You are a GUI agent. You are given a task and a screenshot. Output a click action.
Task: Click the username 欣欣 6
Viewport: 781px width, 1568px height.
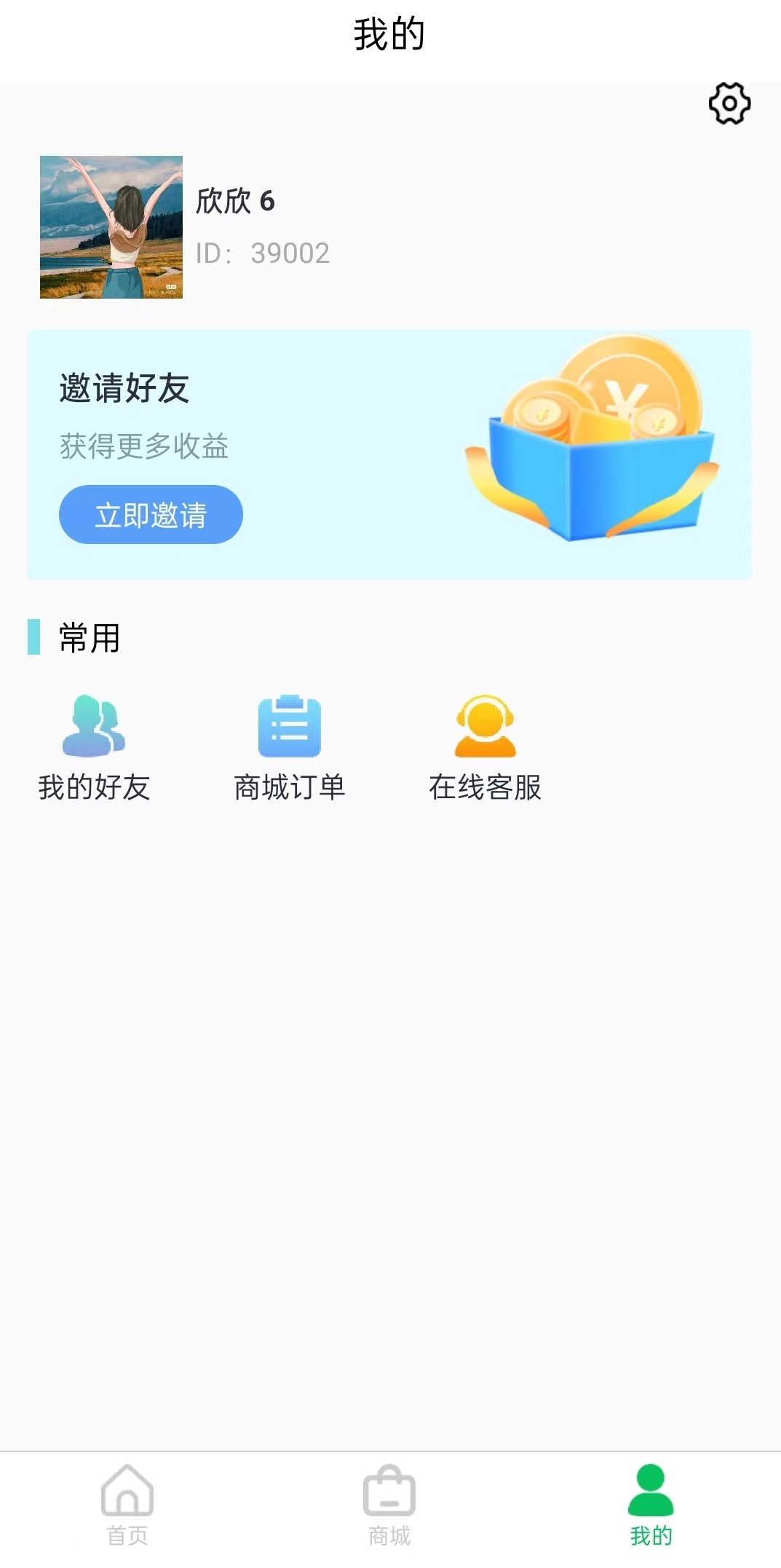click(237, 202)
